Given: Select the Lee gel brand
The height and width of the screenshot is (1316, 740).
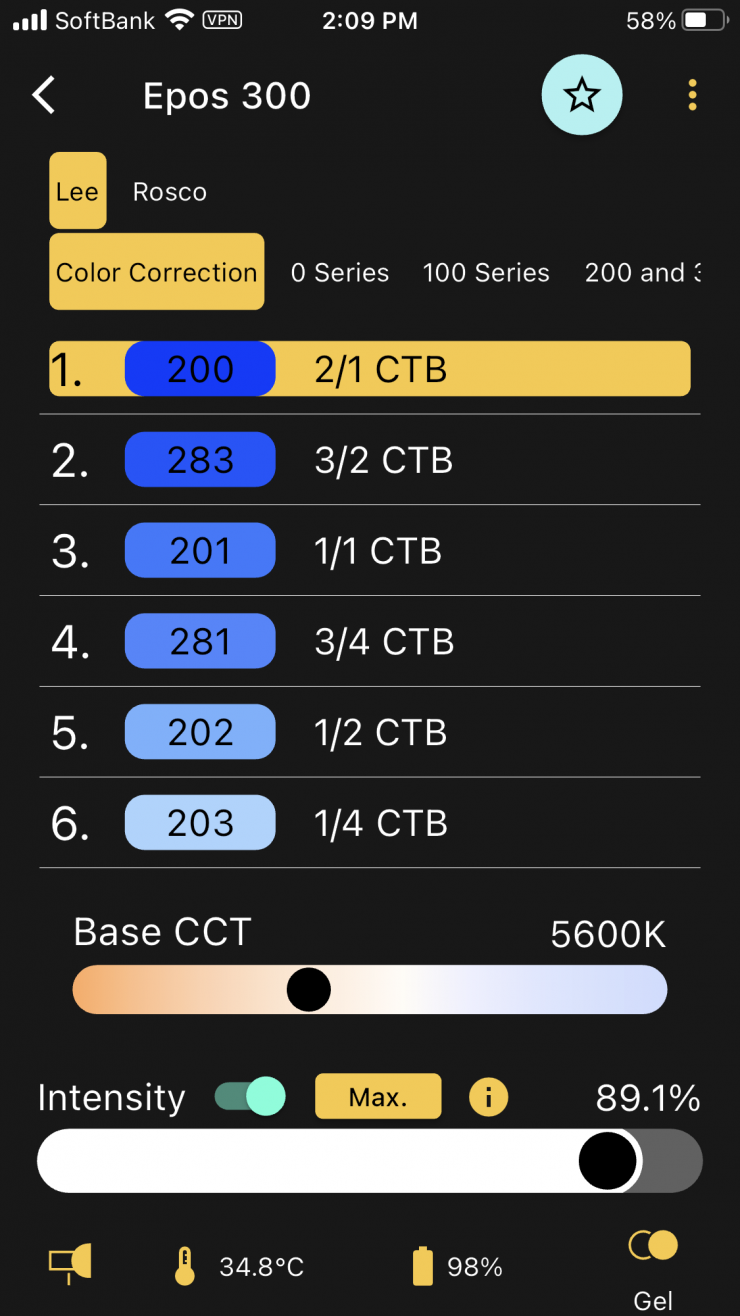Looking at the screenshot, I should pyautogui.click(x=77, y=191).
